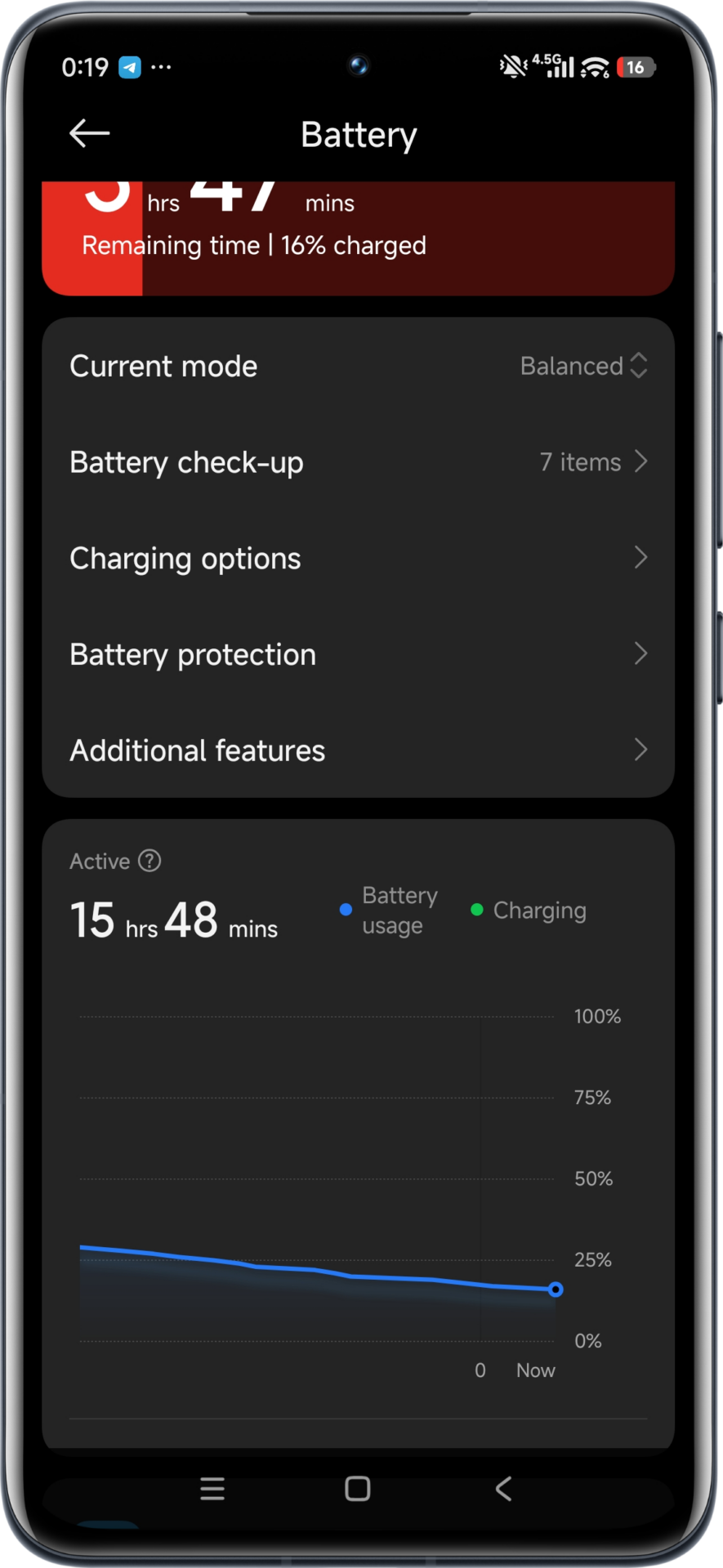
Task: Change Current mode from Balanced
Action: (583, 366)
